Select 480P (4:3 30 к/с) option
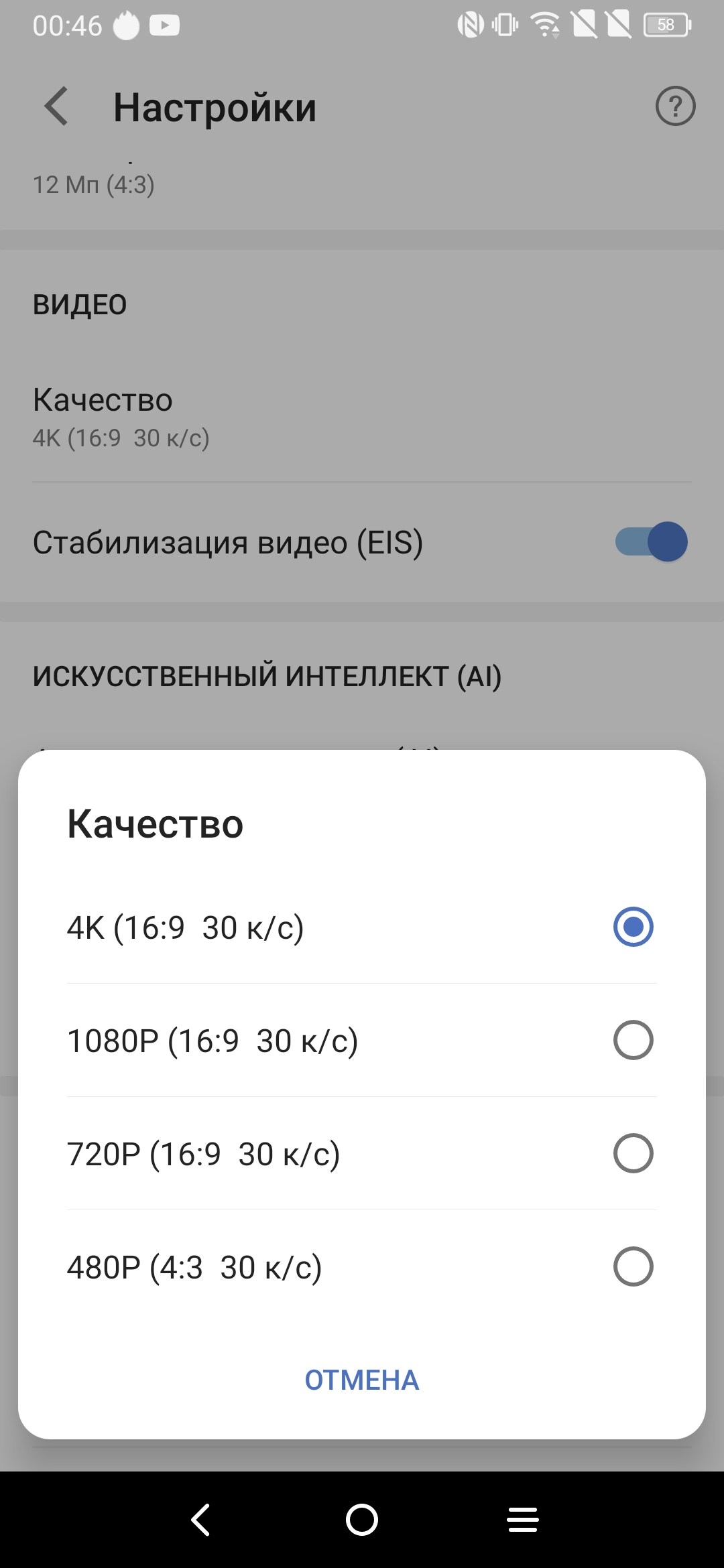This screenshot has width=724, height=1568. click(362, 1267)
